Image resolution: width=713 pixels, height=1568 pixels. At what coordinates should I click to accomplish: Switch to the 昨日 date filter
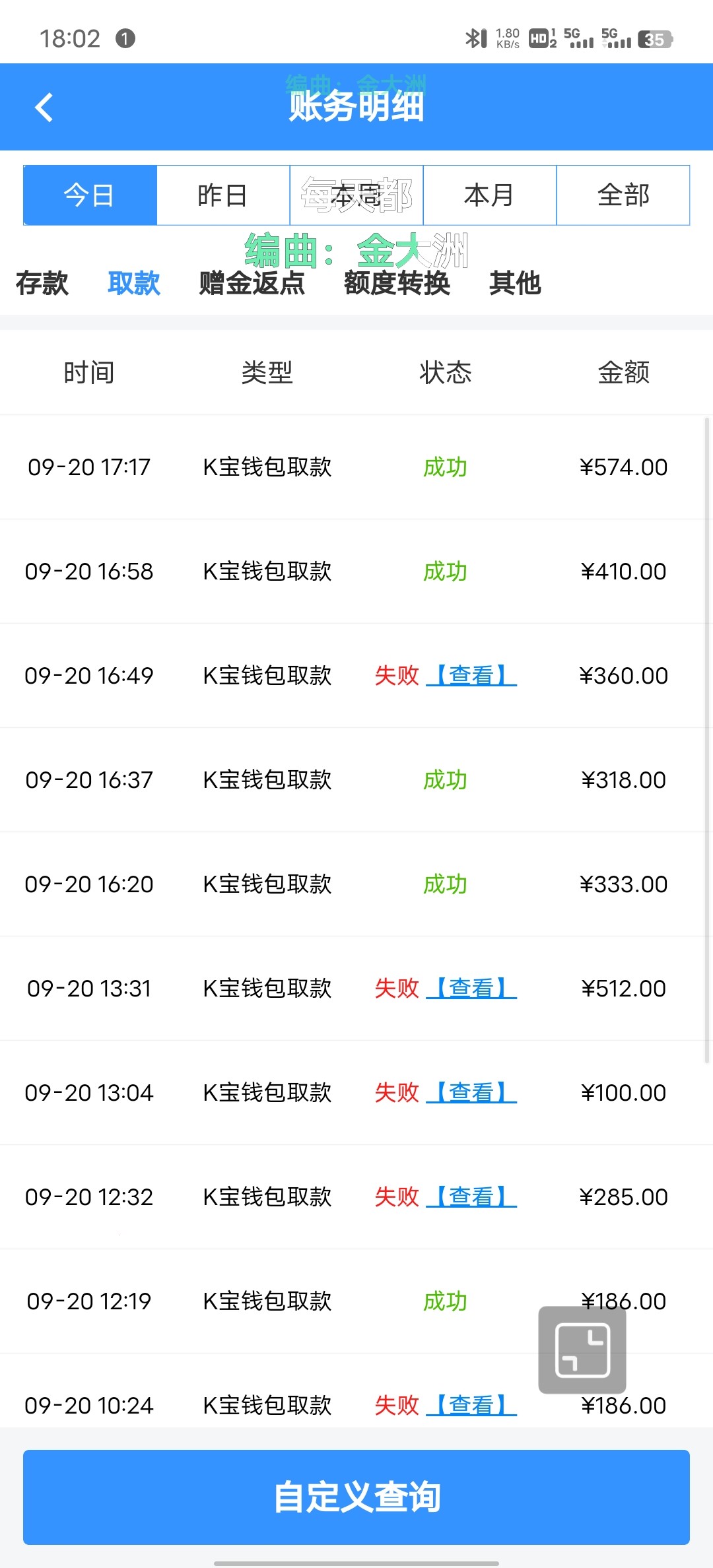click(x=223, y=195)
